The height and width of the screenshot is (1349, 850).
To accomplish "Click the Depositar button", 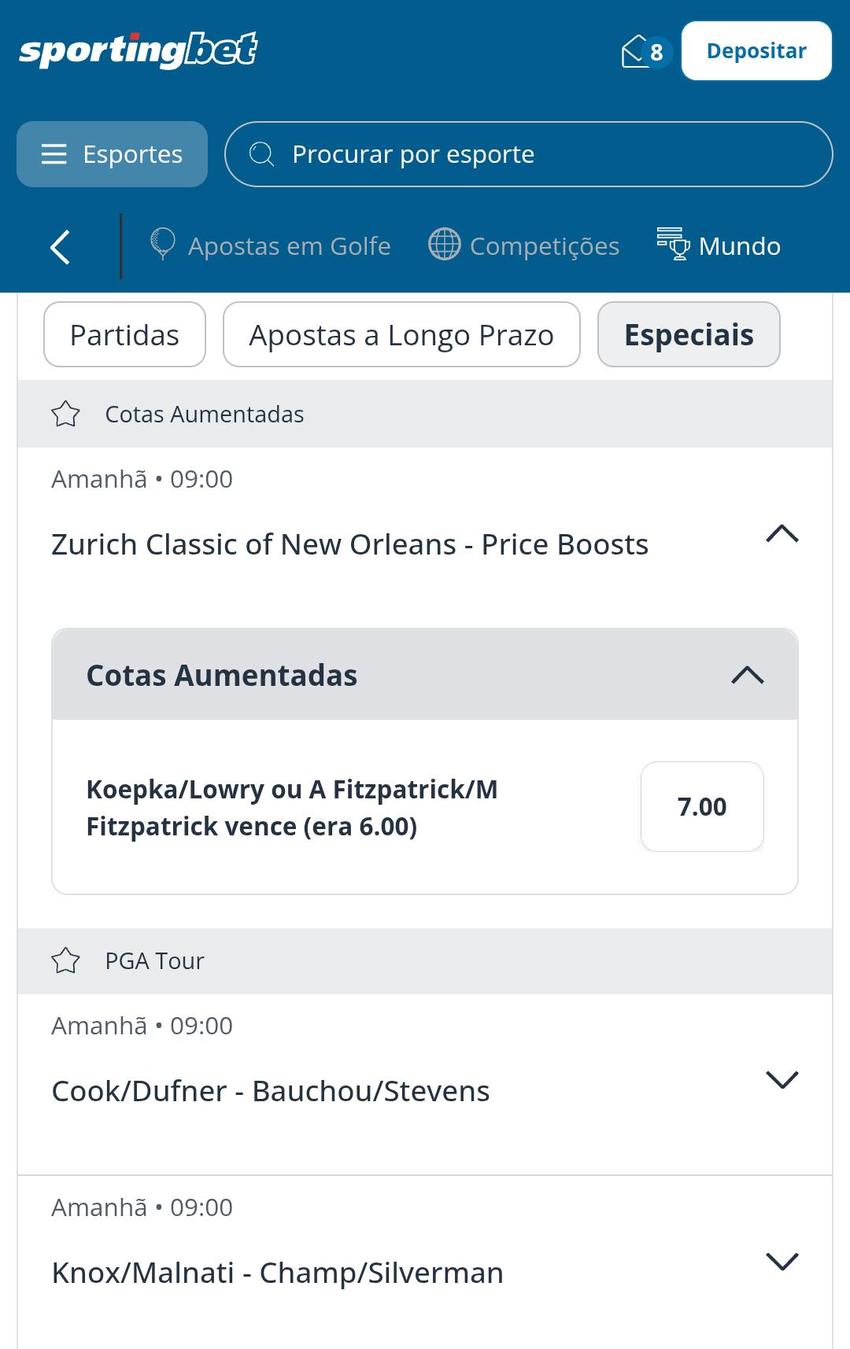I will tap(756, 50).
